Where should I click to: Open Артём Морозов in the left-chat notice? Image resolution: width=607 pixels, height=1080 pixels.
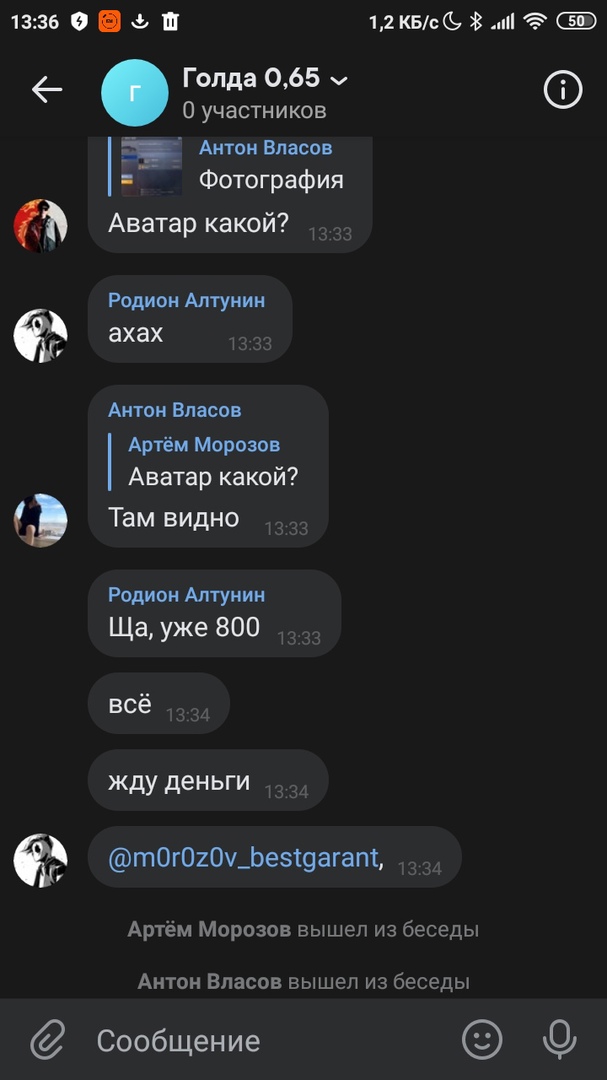[x=210, y=929]
